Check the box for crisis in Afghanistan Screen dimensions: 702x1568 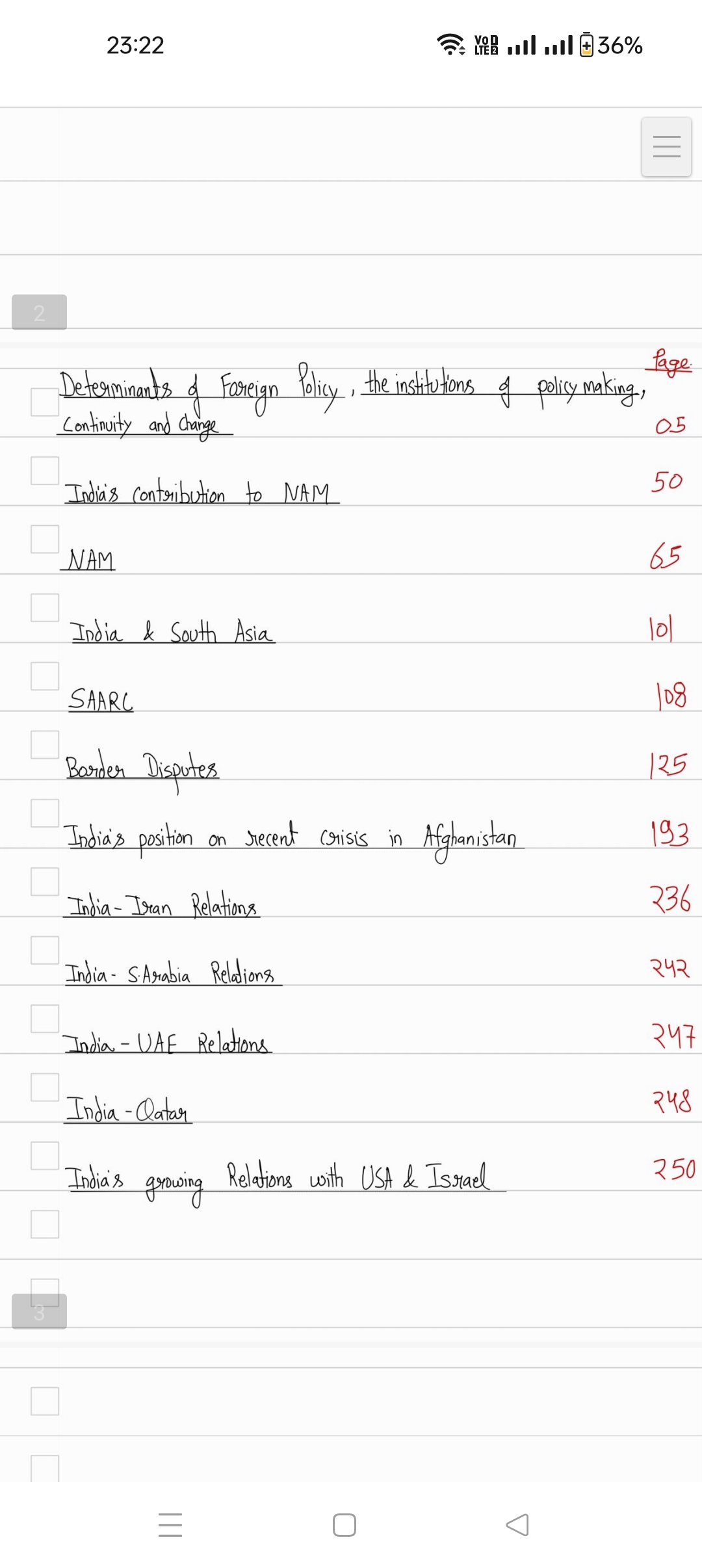point(45,813)
